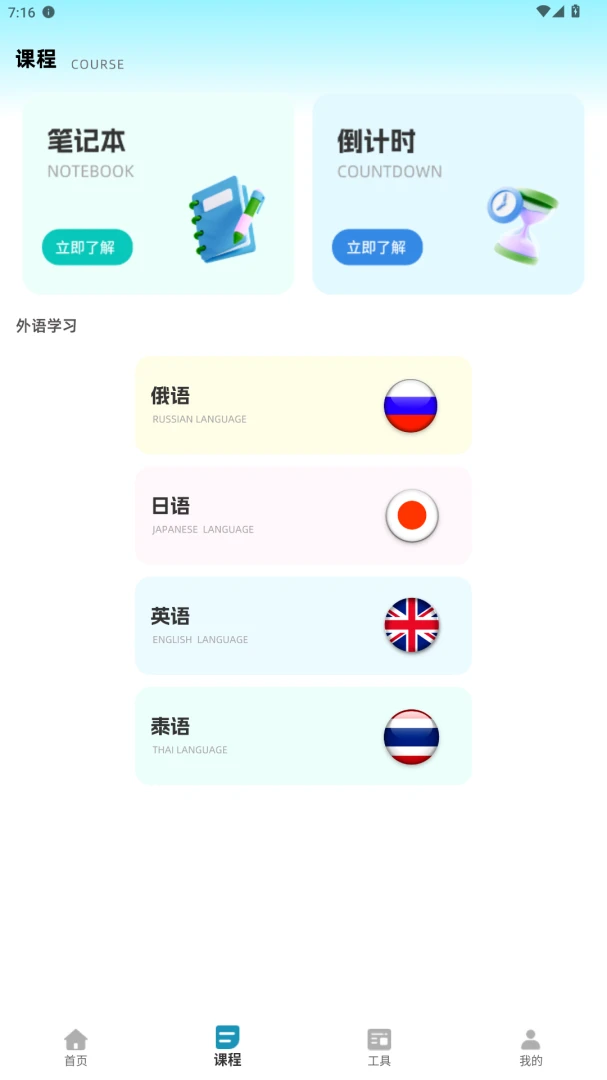607x1080 pixels.
Task: Switch to the 首页 home tab
Action: click(76, 1048)
